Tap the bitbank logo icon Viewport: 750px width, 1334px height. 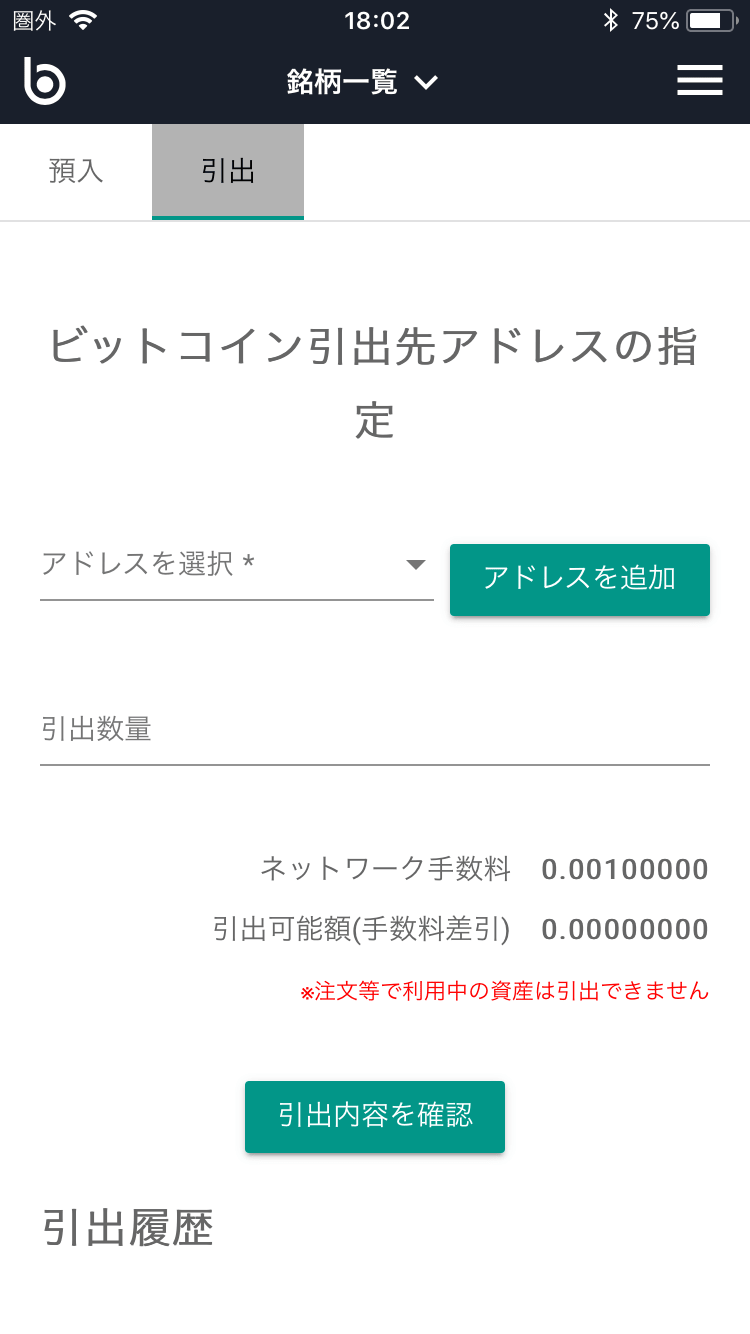click(x=45, y=81)
